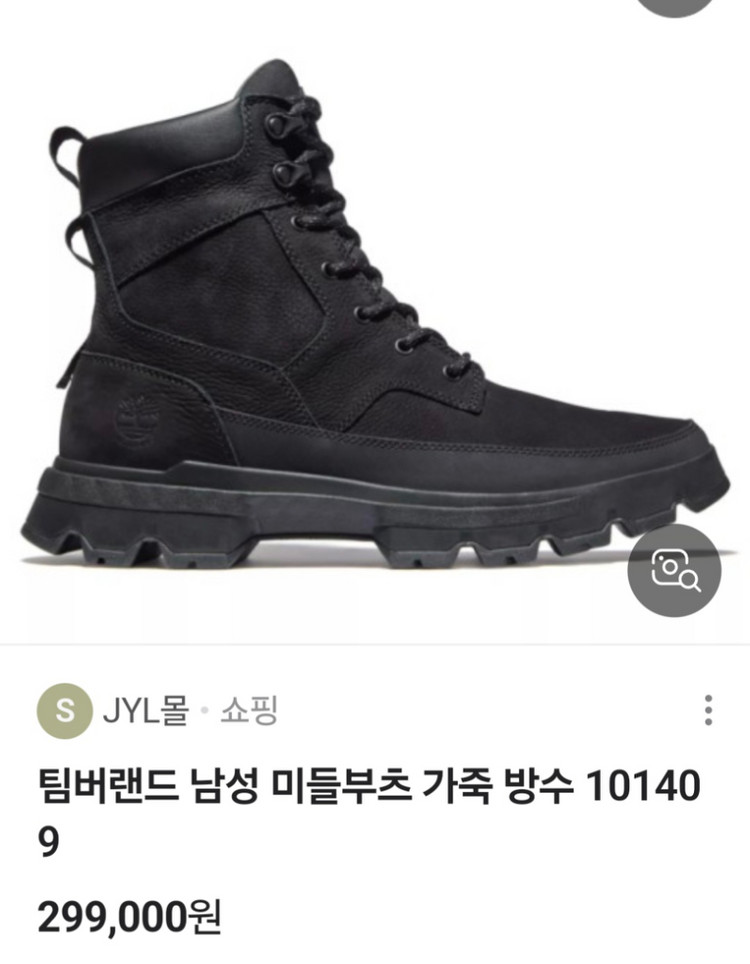Visit the JYL몰 seller source

[x=145, y=711]
